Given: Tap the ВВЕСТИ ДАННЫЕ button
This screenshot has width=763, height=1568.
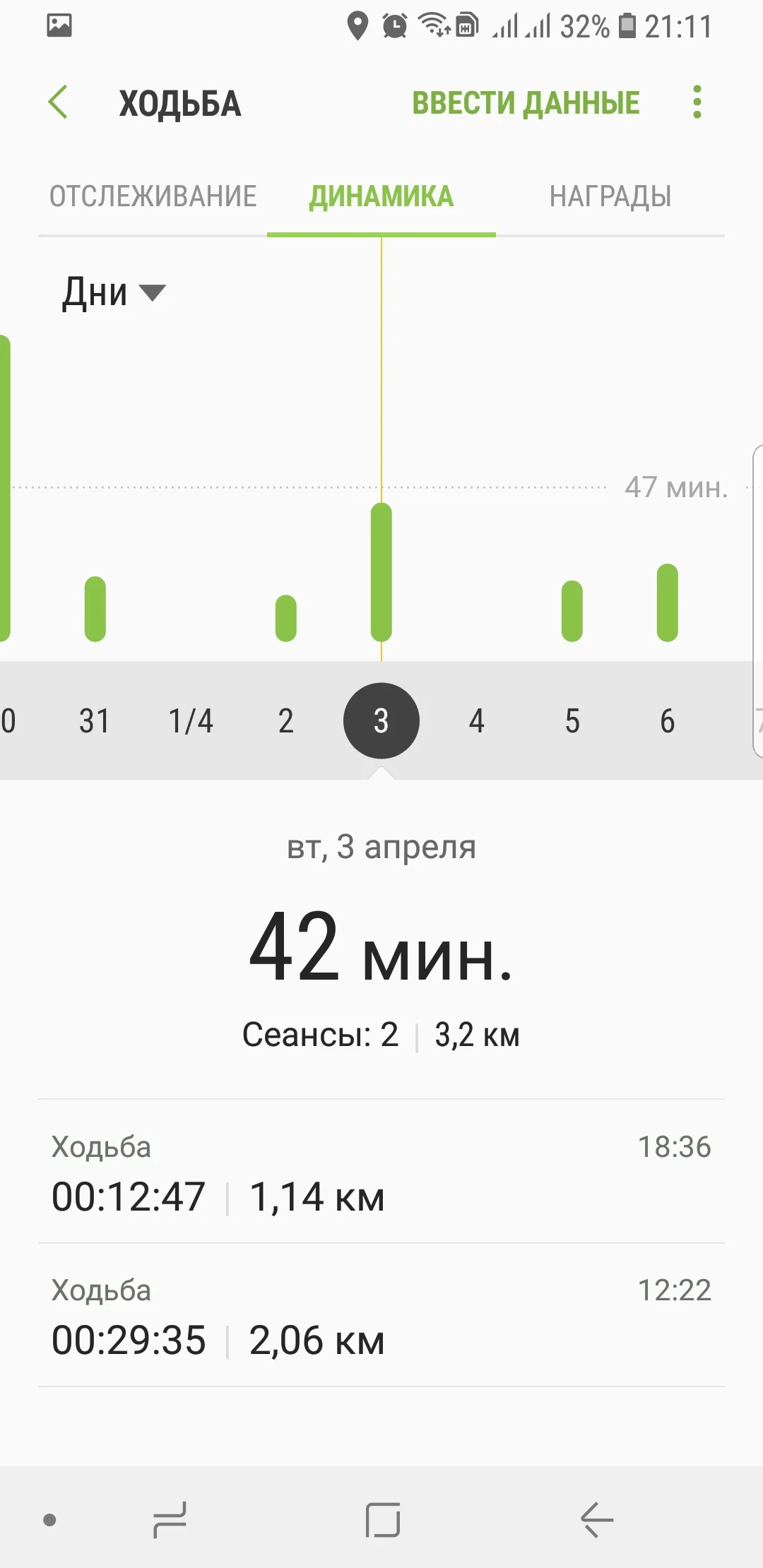Looking at the screenshot, I should click(526, 103).
